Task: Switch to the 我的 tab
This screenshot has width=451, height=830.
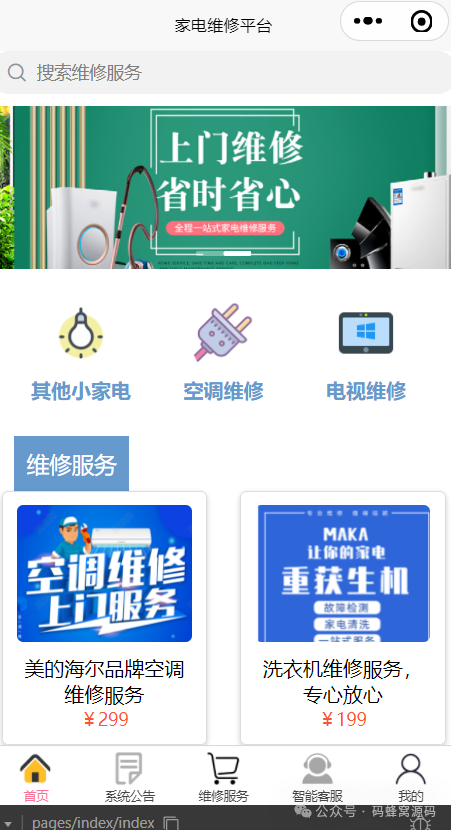Action: pyautogui.click(x=411, y=777)
